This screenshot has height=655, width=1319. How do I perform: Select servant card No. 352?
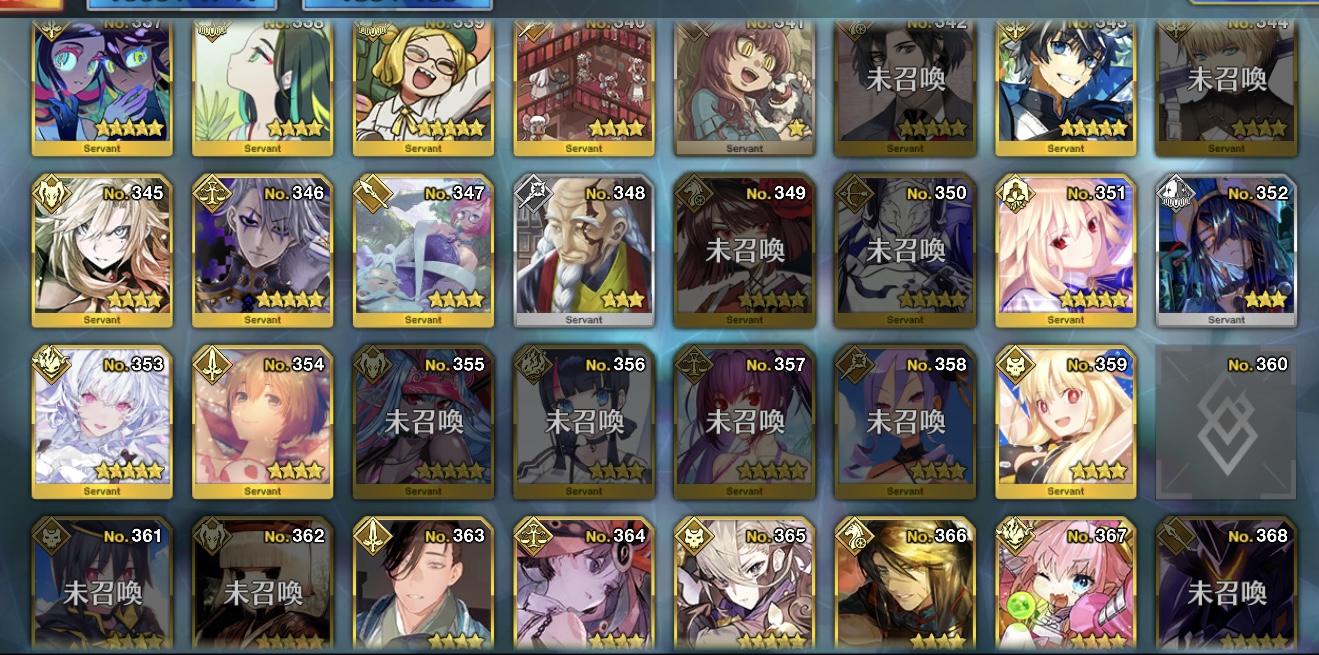pyautogui.click(x=1226, y=252)
